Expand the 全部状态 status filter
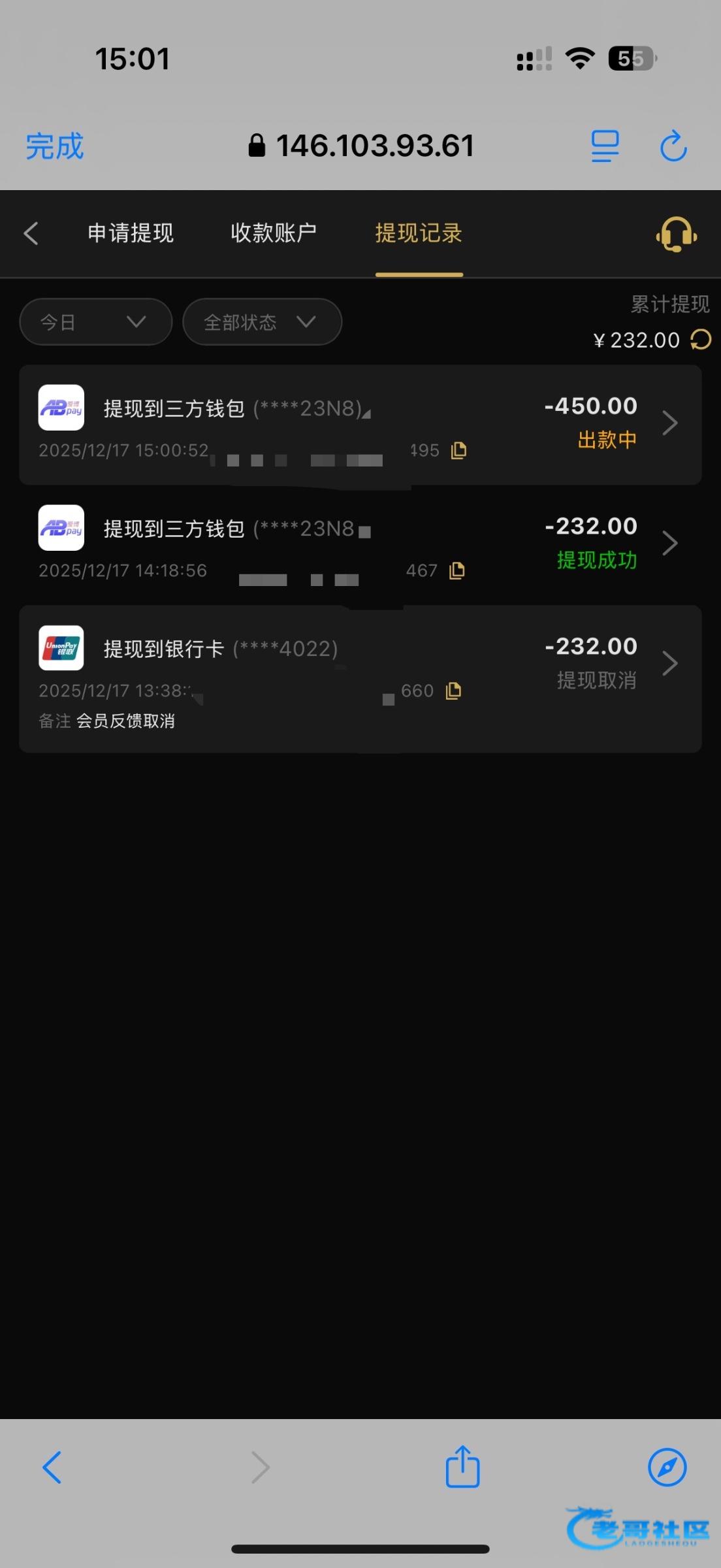 (x=262, y=321)
